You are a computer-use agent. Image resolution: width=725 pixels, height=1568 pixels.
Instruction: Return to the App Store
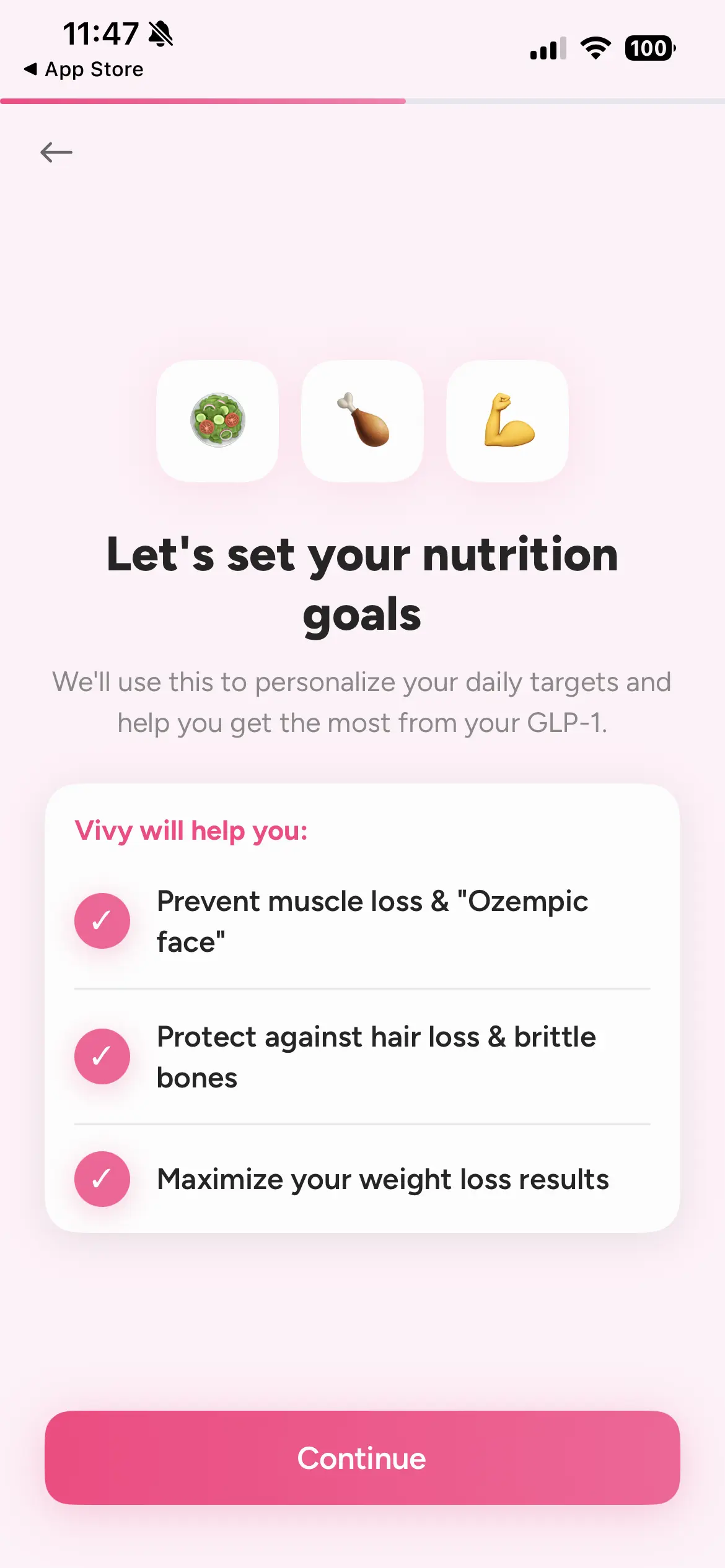click(84, 69)
